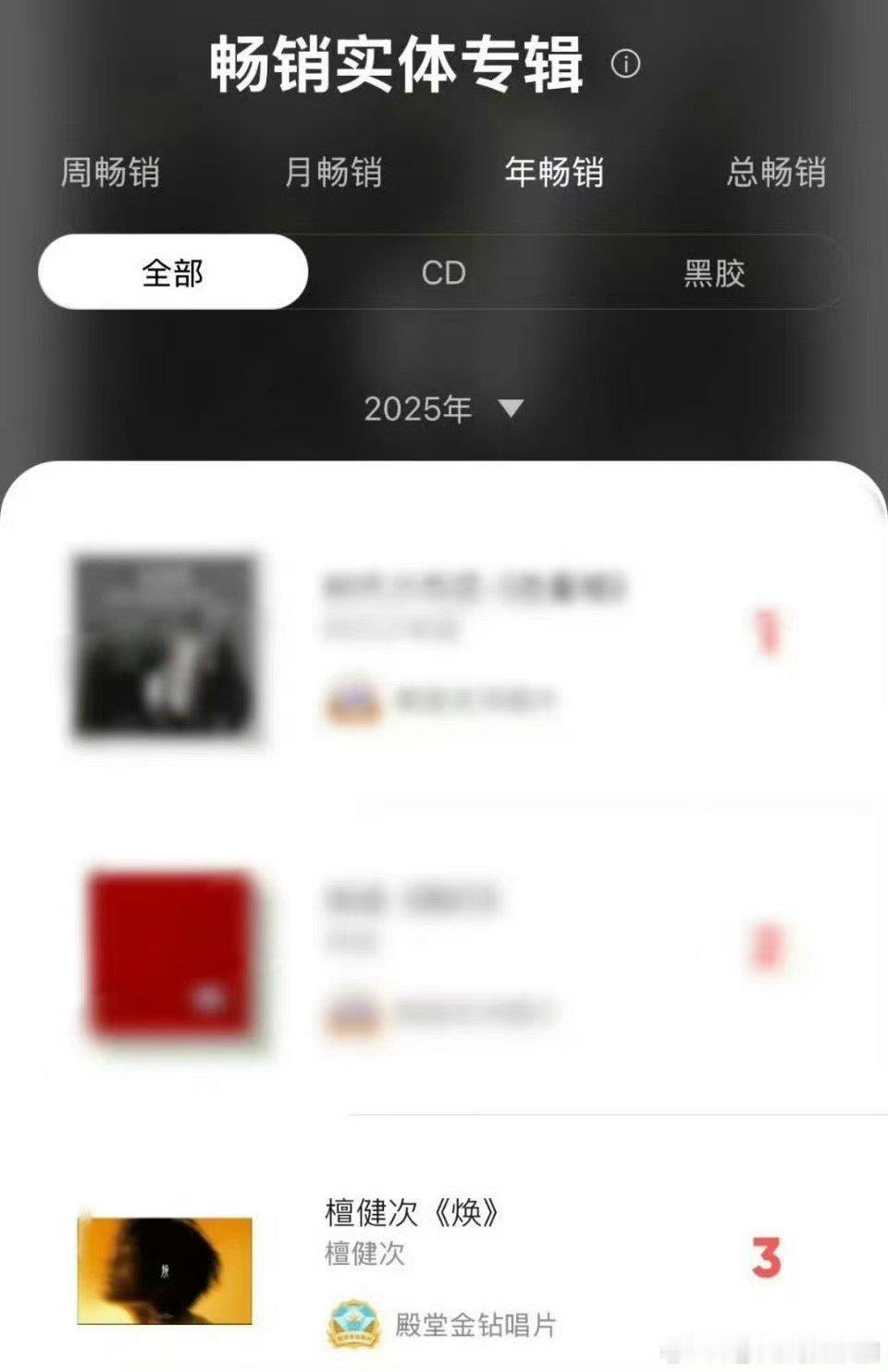
Task: Switch to the CD category filter
Action: [x=444, y=273]
